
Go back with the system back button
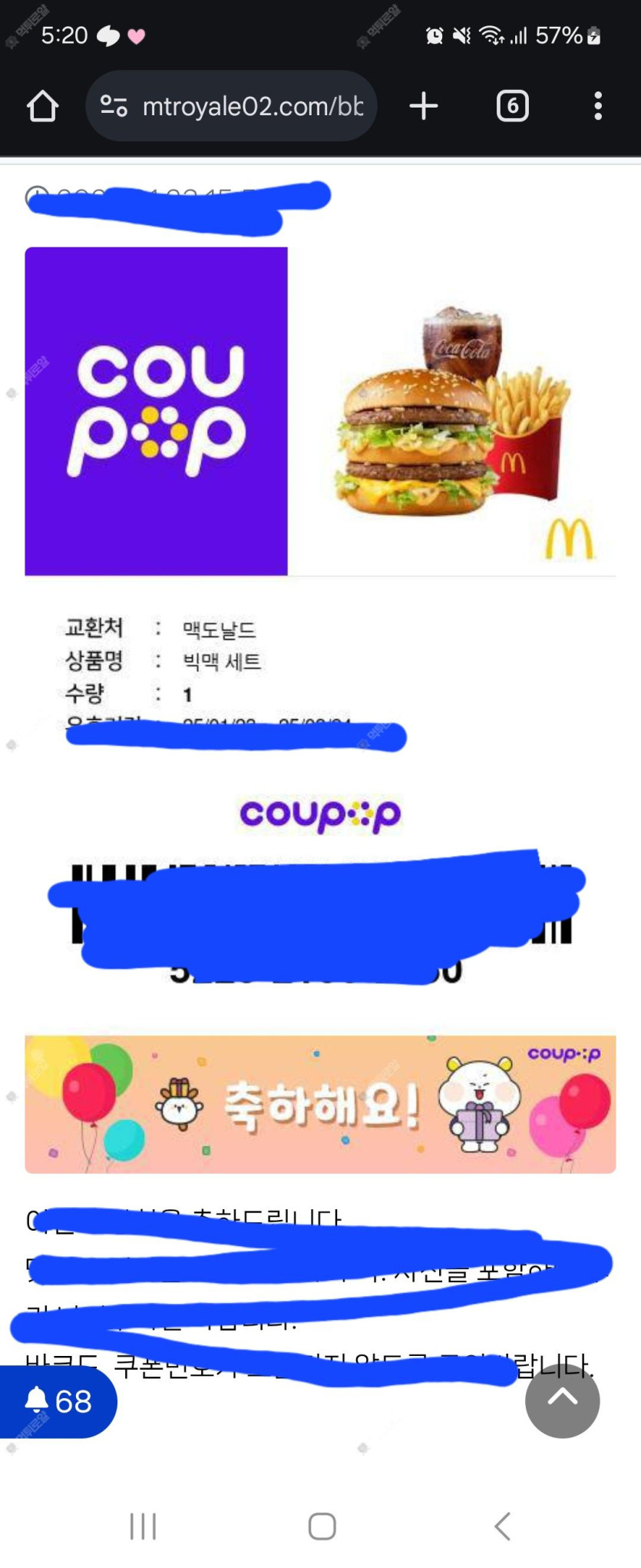[x=503, y=1526]
